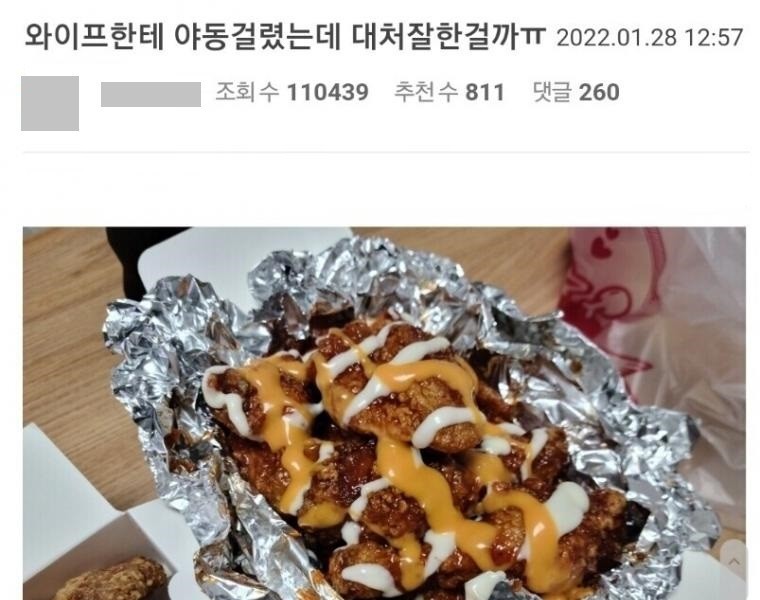Open the post author's profile picture
Screen dimensions: 760x600
click(50, 102)
